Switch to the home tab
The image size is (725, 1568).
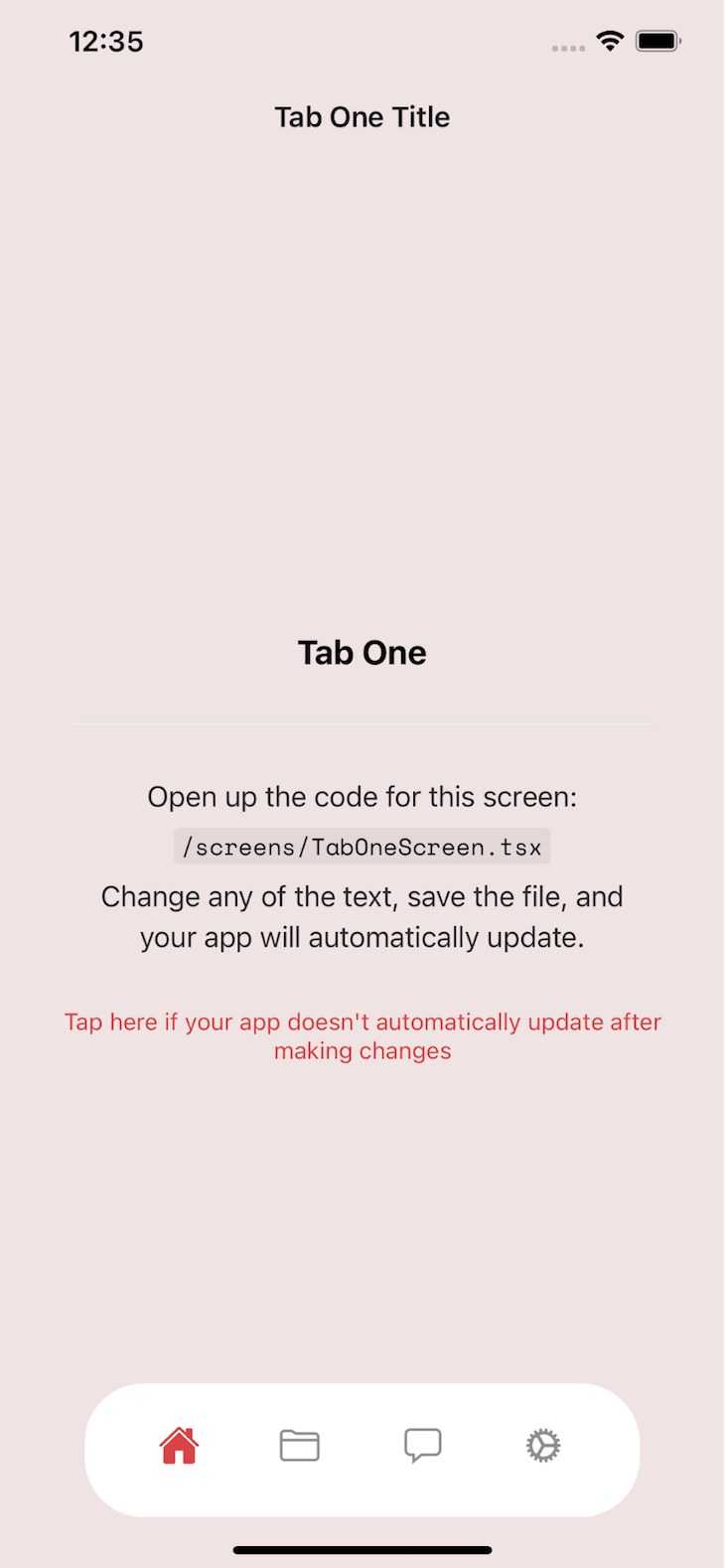pyautogui.click(x=180, y=1446)
